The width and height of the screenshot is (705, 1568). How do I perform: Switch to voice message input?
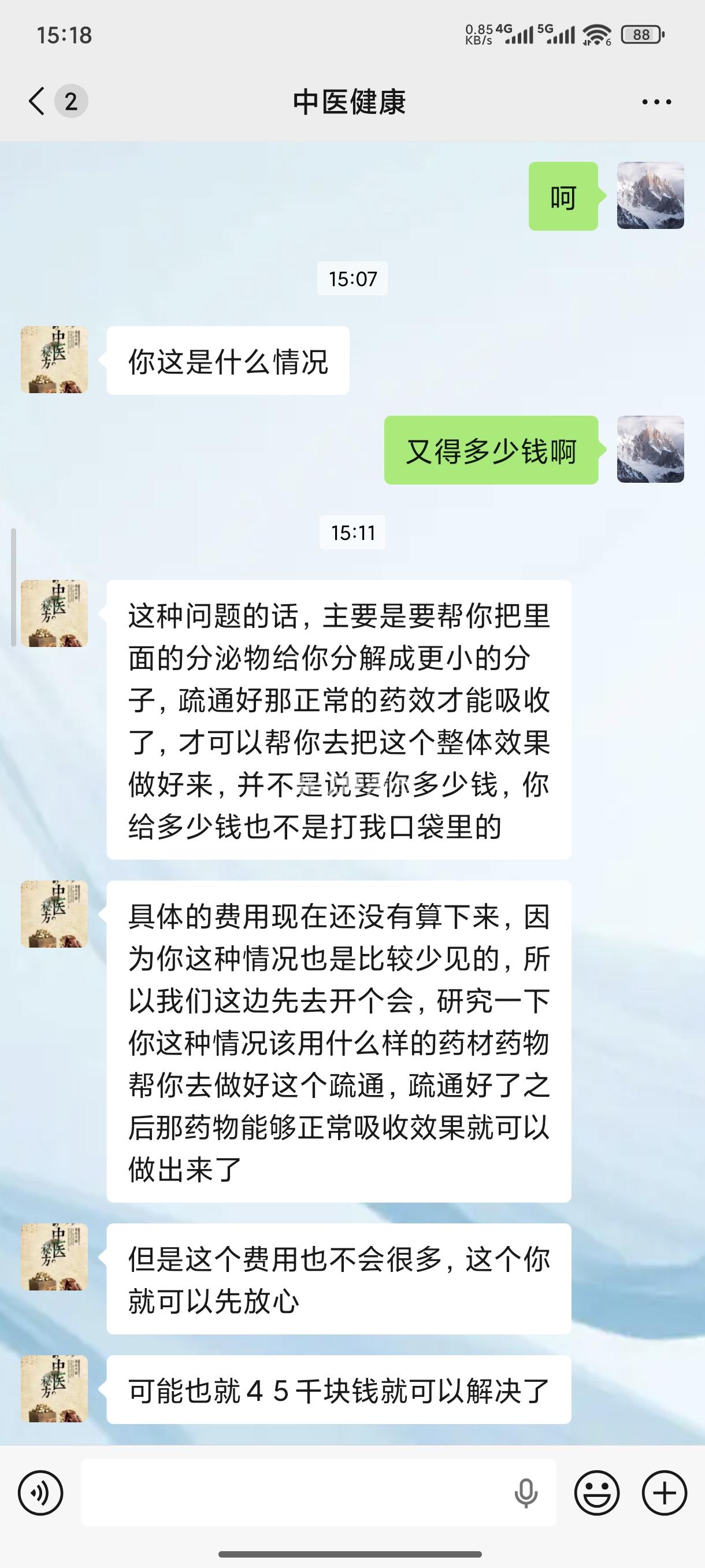point(40,1492)
